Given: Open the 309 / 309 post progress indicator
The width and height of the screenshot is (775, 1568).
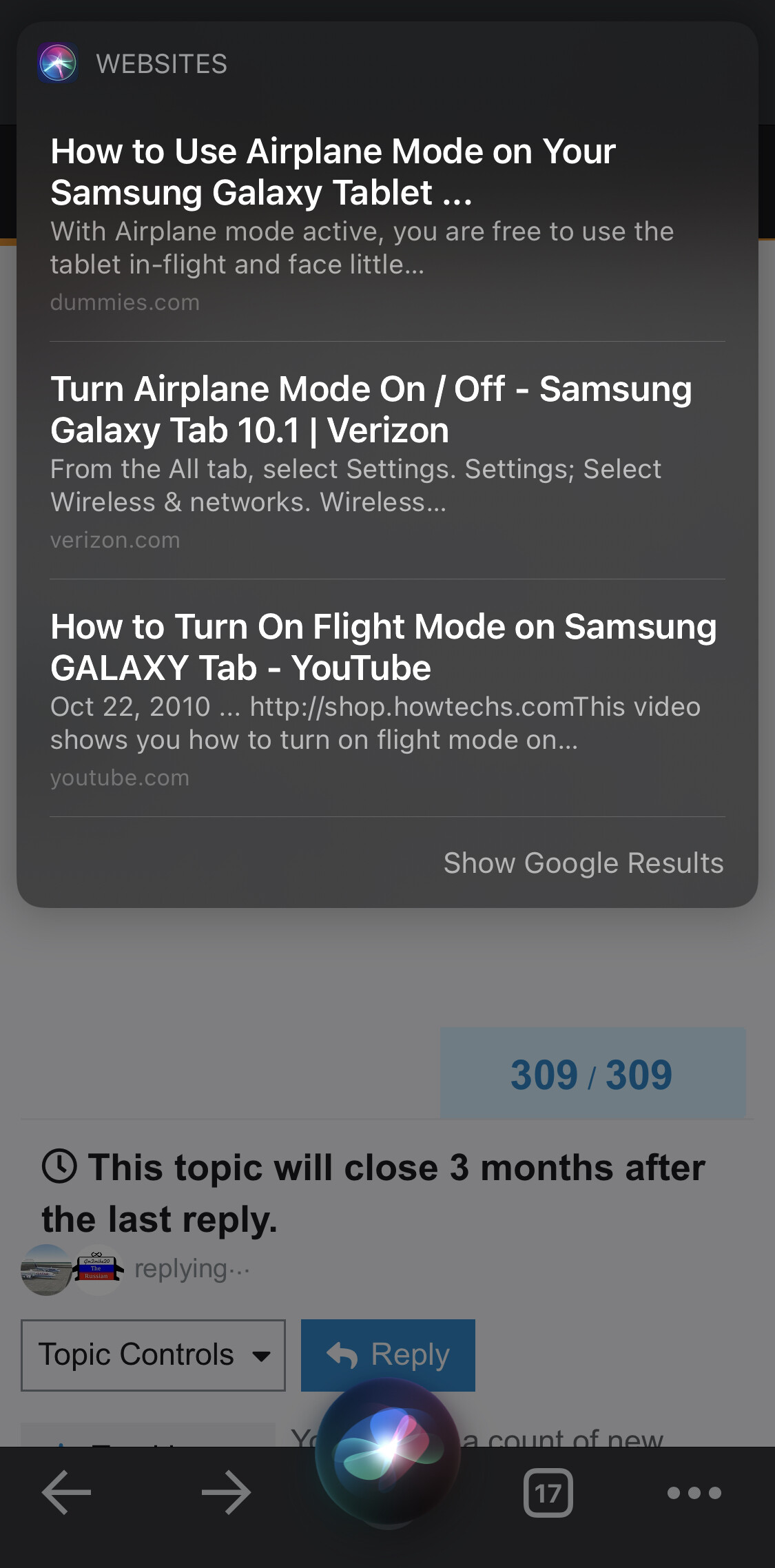Looking at the screenshot, I should (592, 1073).
